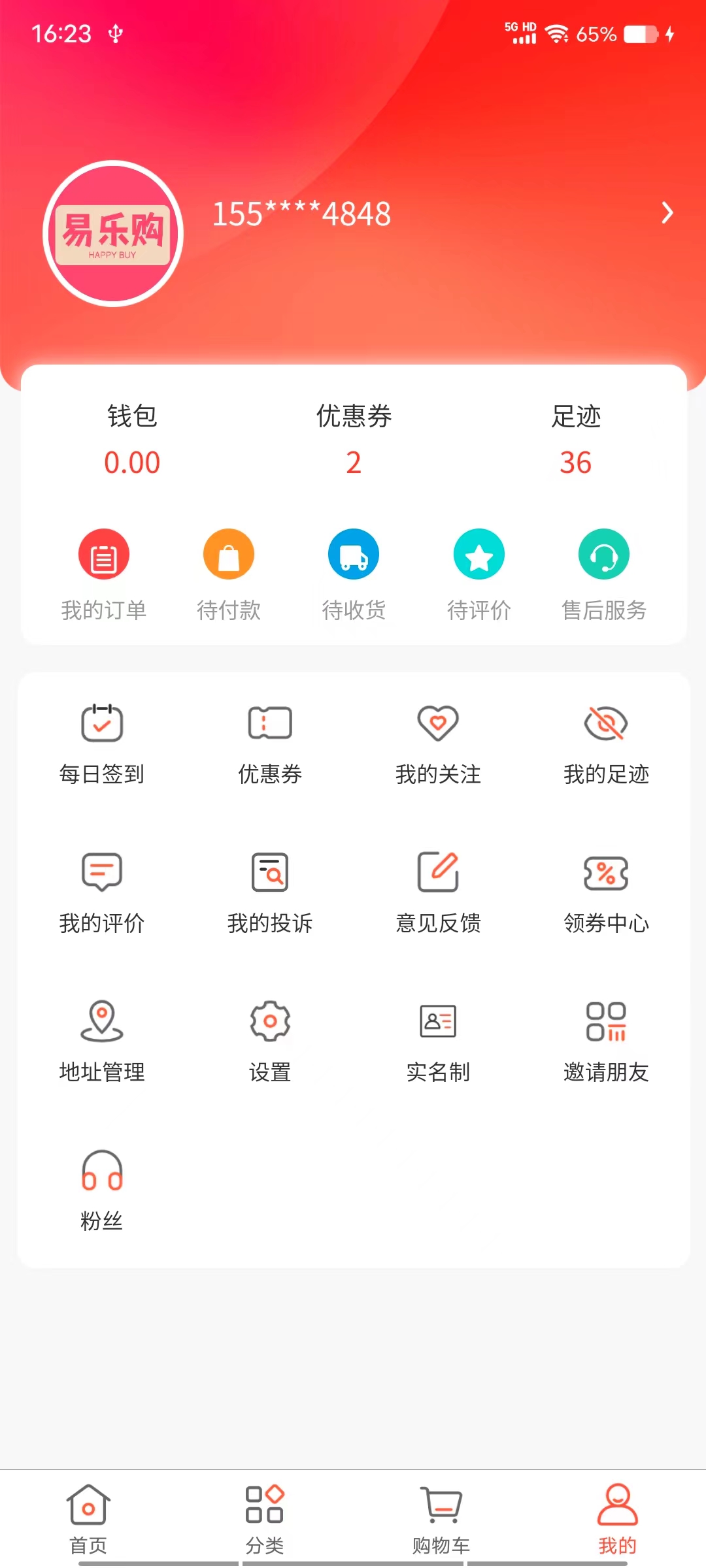Viewport: 706px width, 1568px height.
Task: Tap the 易乐购 profile avatar
Action: pyautogui.click(x=113, y=233)
